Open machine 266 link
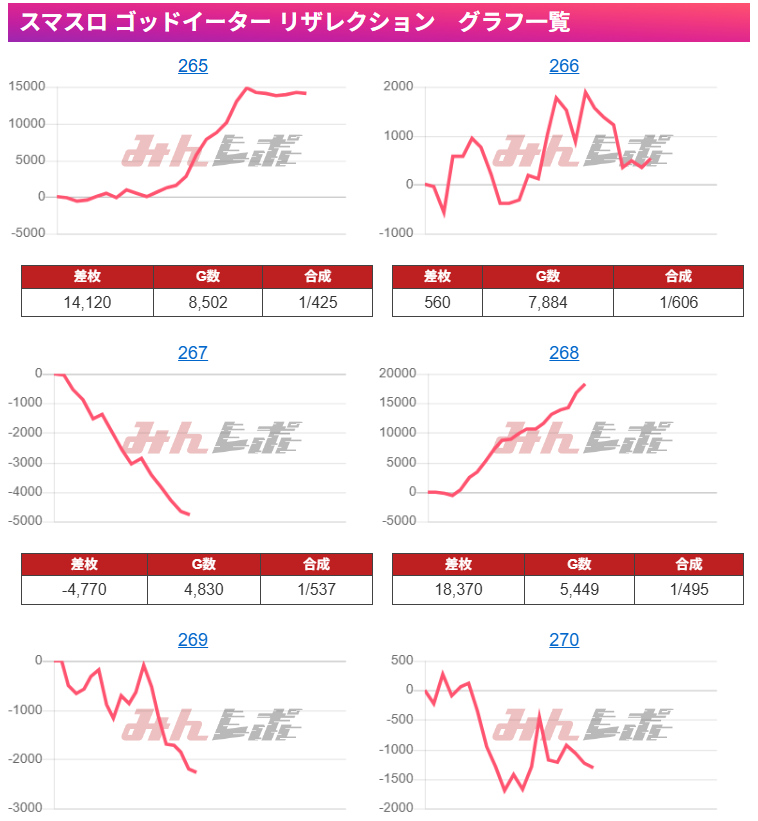 pos(564,66)
